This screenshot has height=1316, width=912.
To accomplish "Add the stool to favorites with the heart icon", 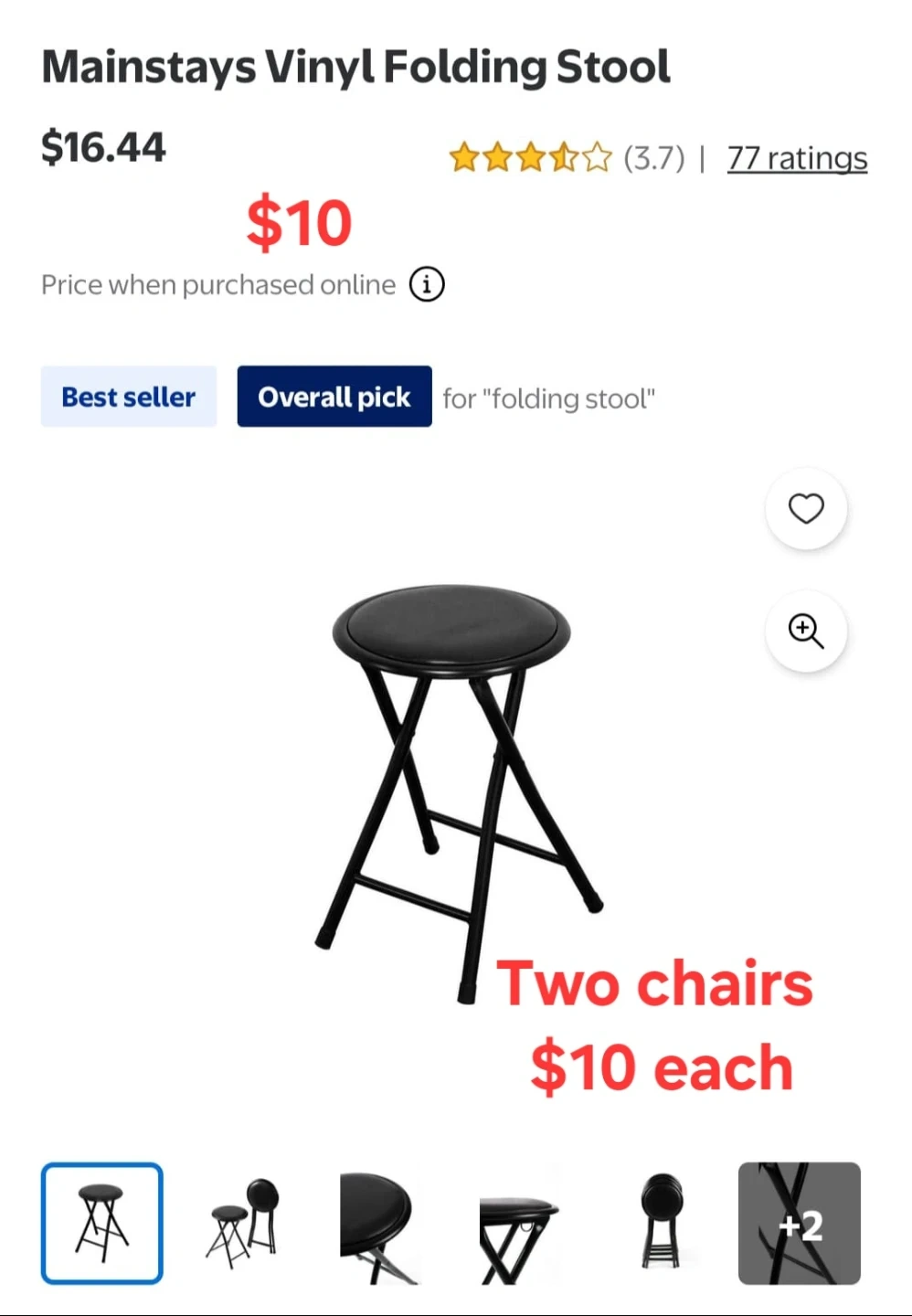I will click(806, 508).
